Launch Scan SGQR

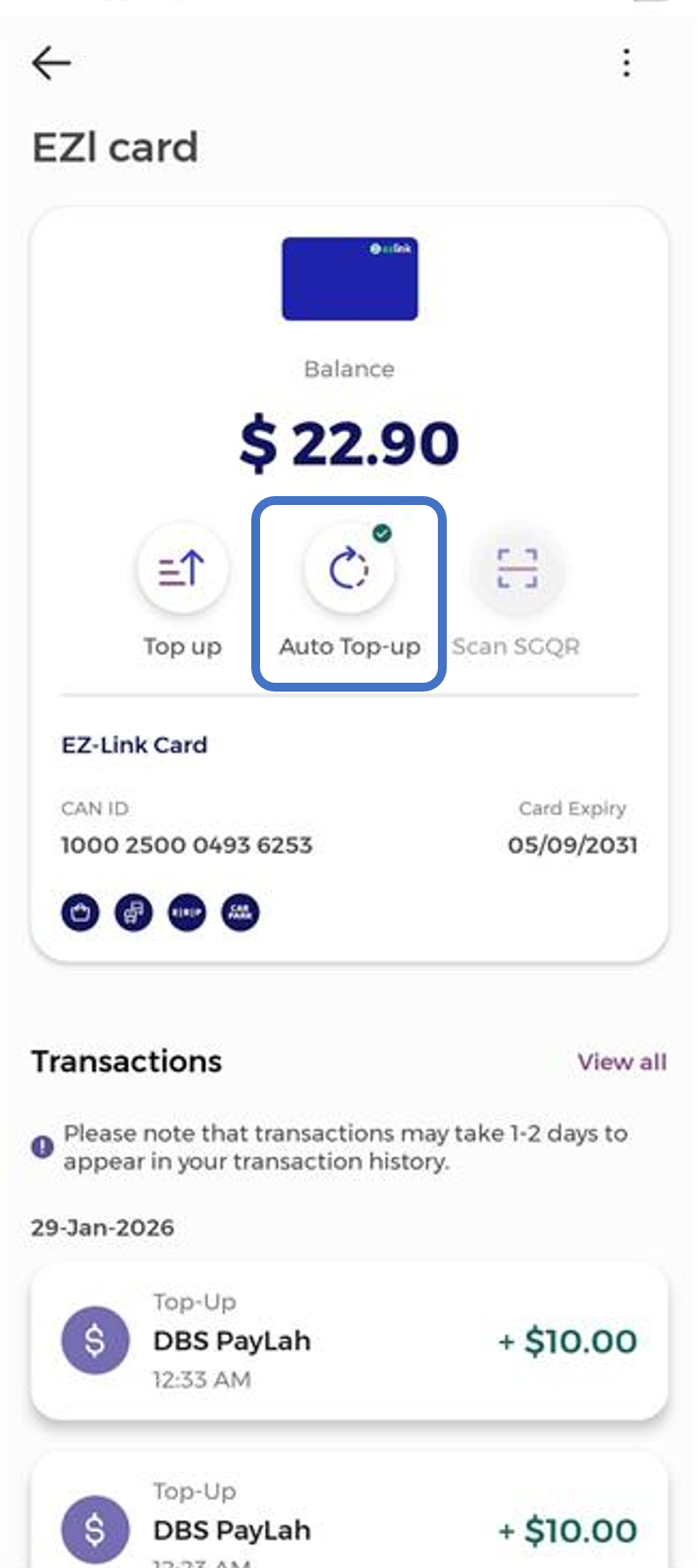point(517,570)
